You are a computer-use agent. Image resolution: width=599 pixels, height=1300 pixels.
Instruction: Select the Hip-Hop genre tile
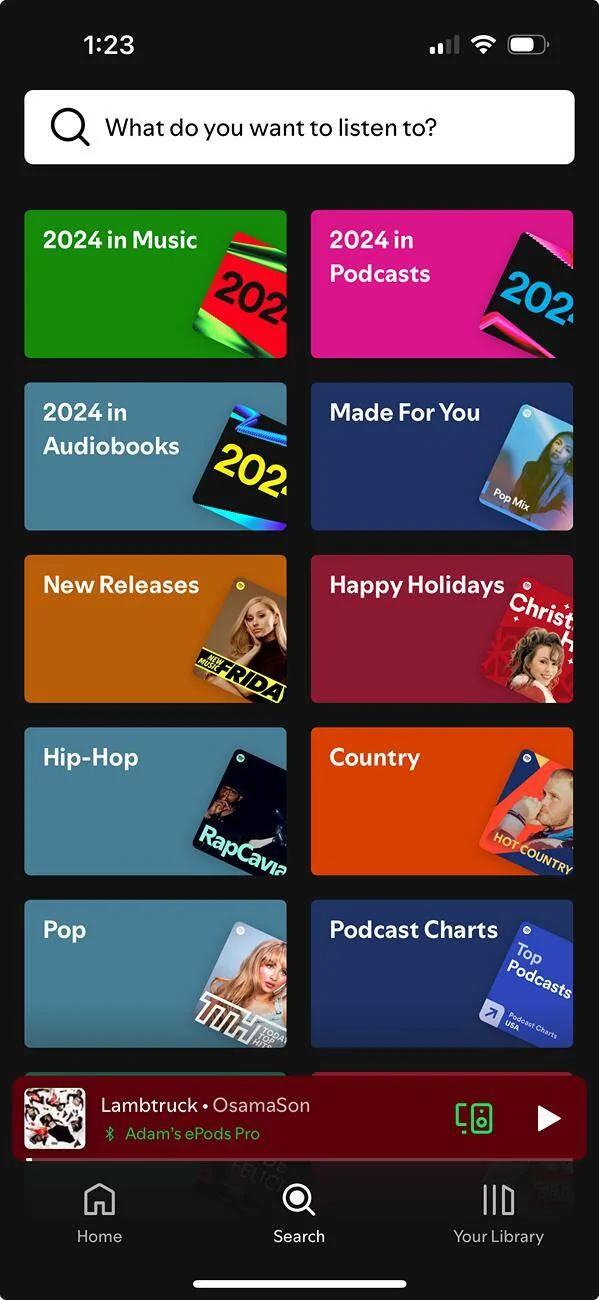click(155, 801)
